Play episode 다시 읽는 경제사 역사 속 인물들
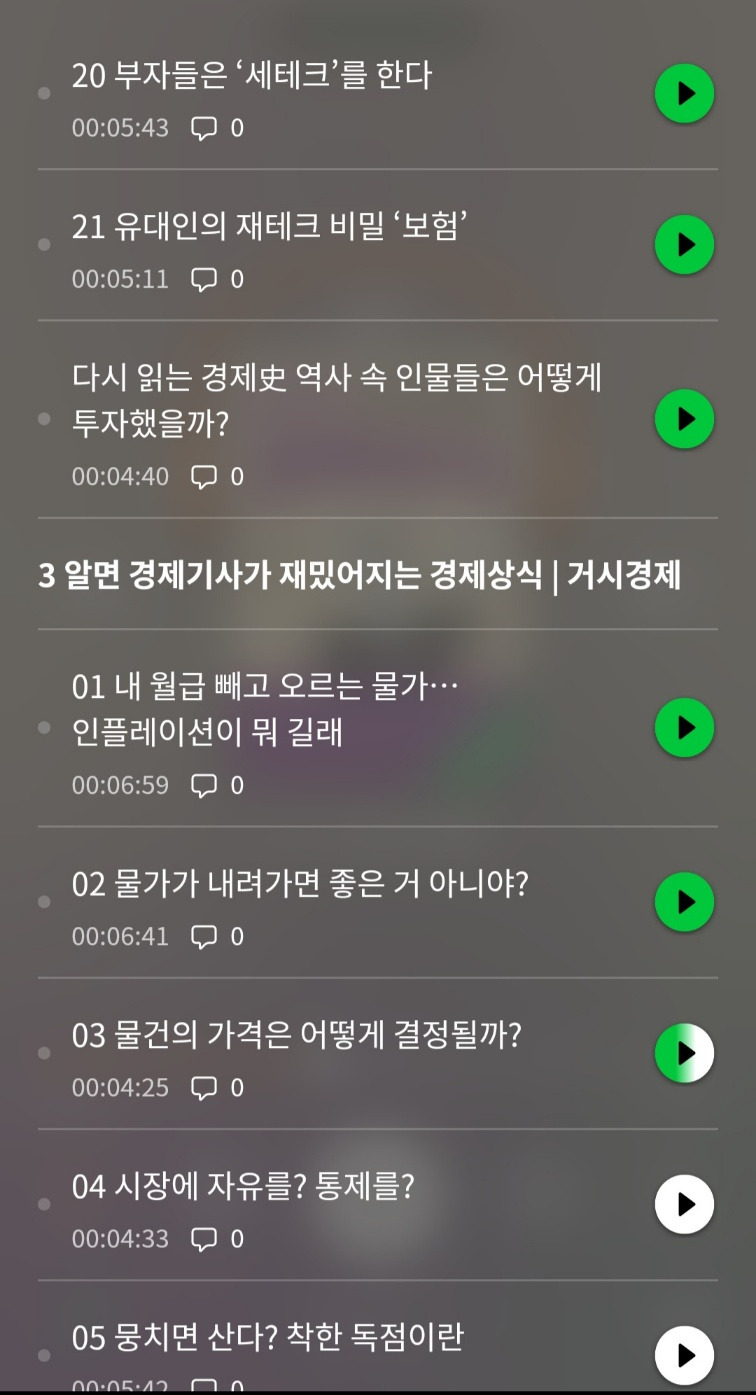The width and height of the screenshot is (756, 1395). point(684,420)
